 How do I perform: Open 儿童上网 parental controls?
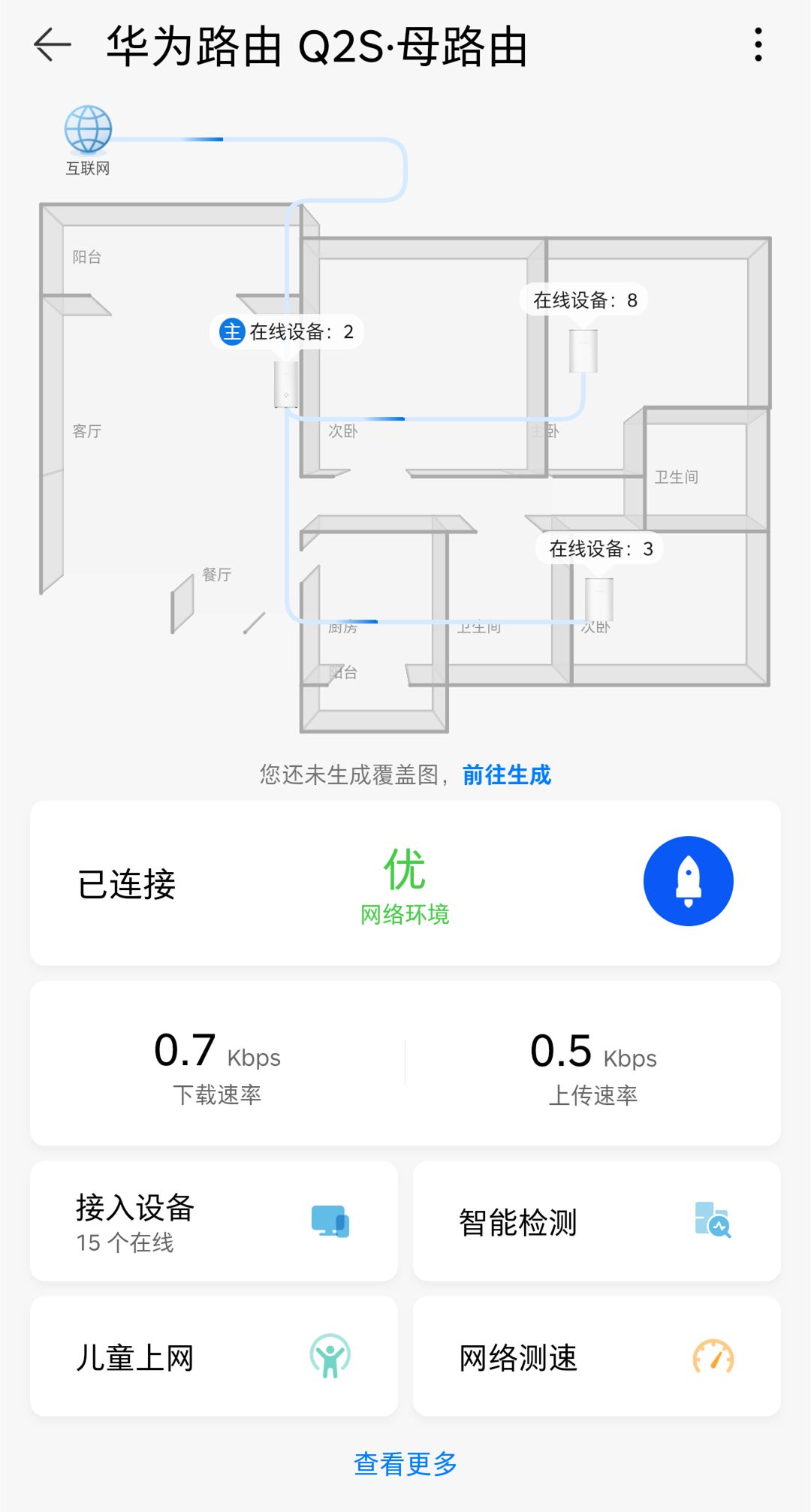(214, 1357)
